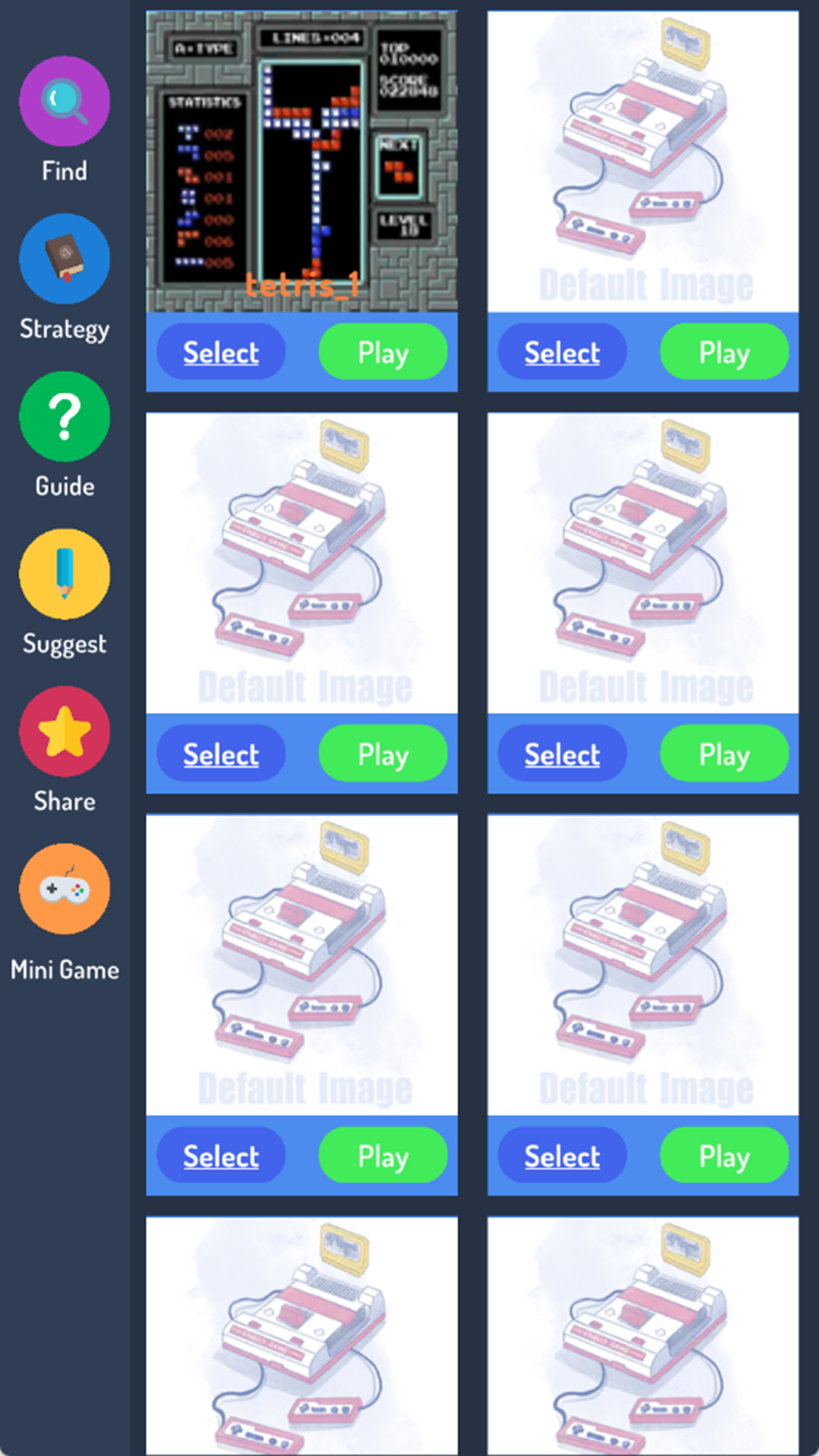The image size is (819, 1456).
Task: Open the tetris_1 game thumbnail
Action: click(302, 162)
